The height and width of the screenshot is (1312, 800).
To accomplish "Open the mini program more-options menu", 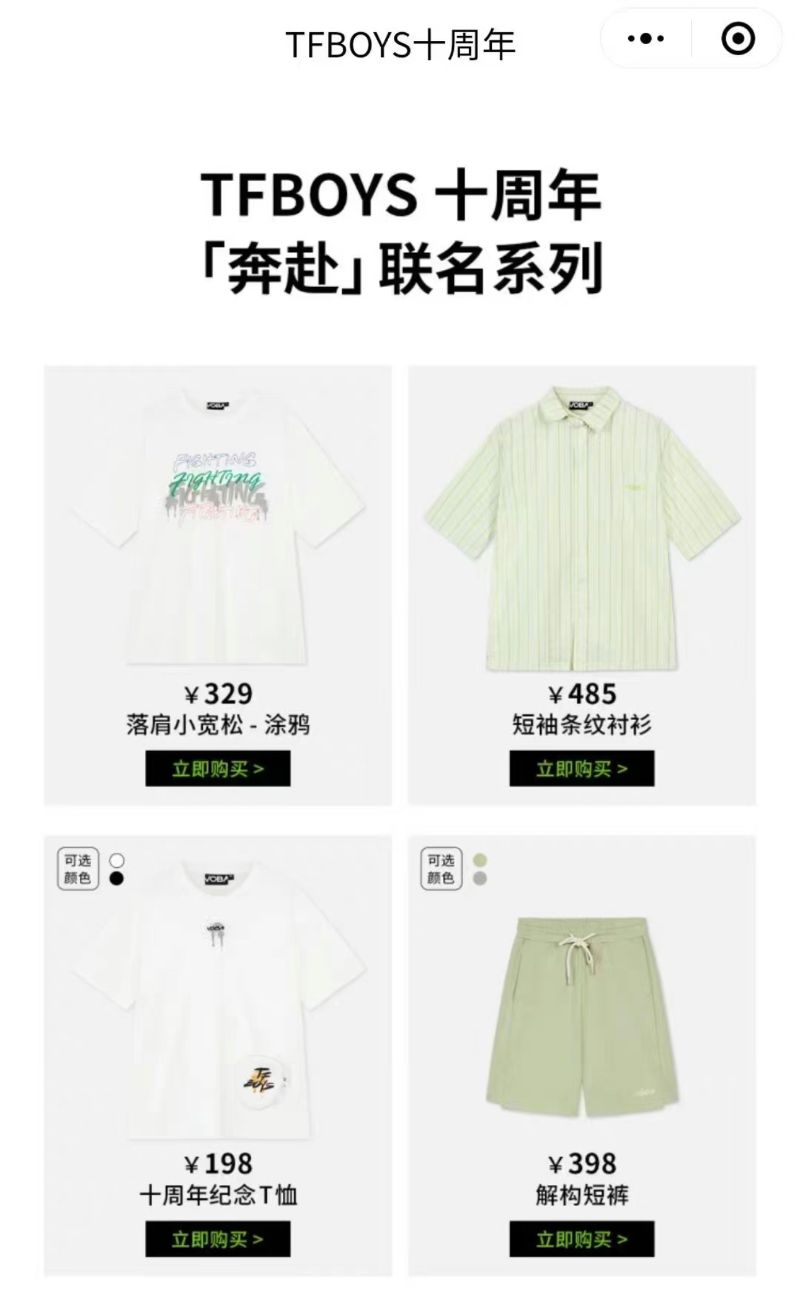I will [x=646, y=40].
